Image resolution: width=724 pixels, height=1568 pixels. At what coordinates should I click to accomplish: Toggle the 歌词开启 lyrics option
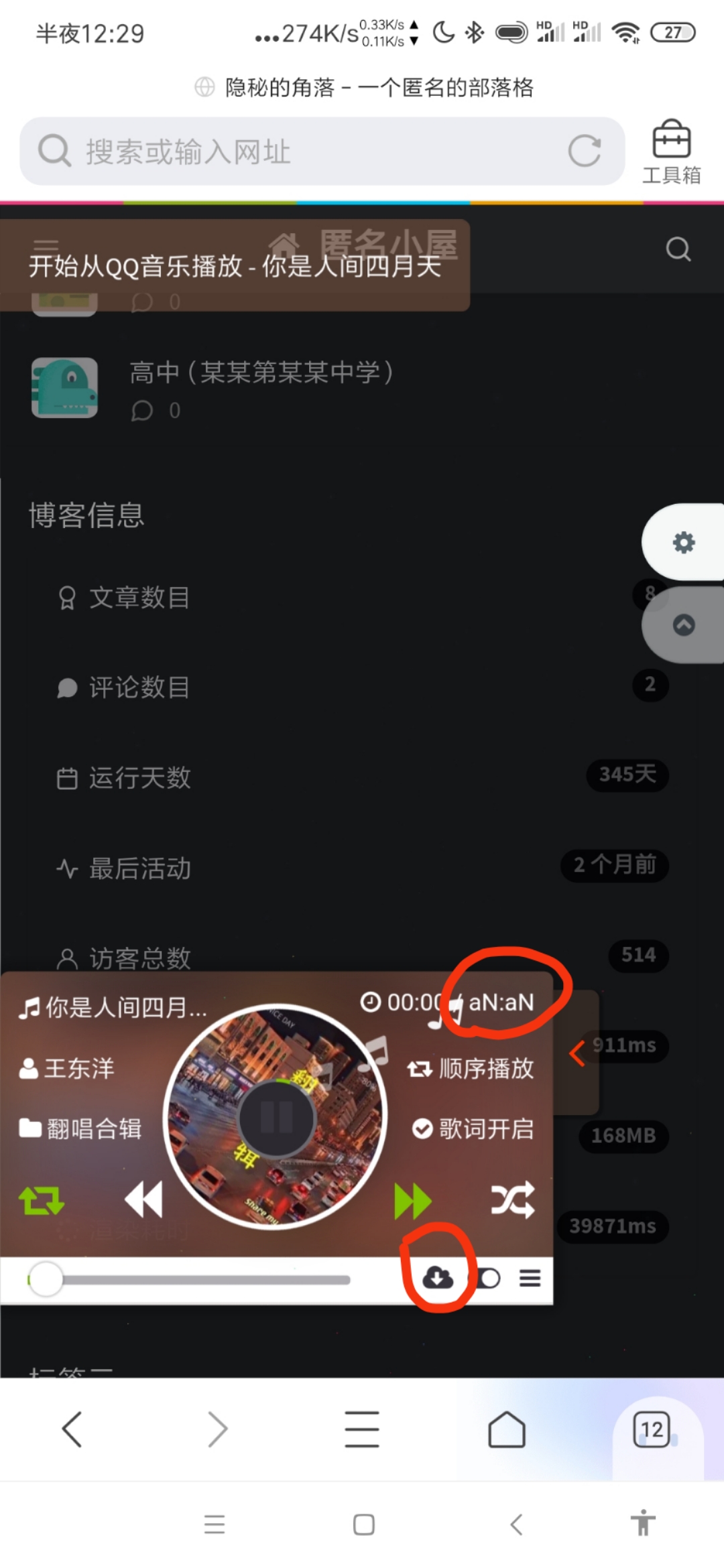(x=473, y=1129)
